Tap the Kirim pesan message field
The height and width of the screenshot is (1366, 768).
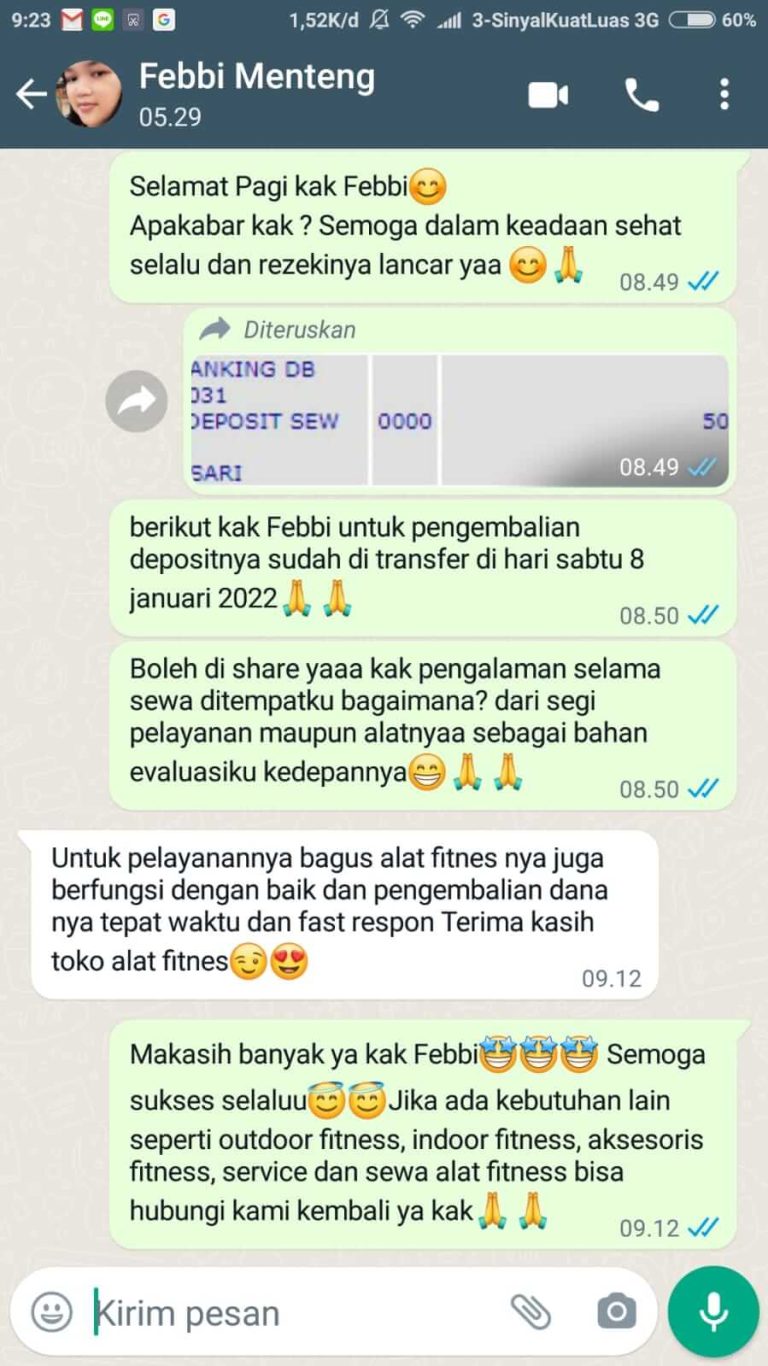pyautogui.click(x=290, y=1312)
